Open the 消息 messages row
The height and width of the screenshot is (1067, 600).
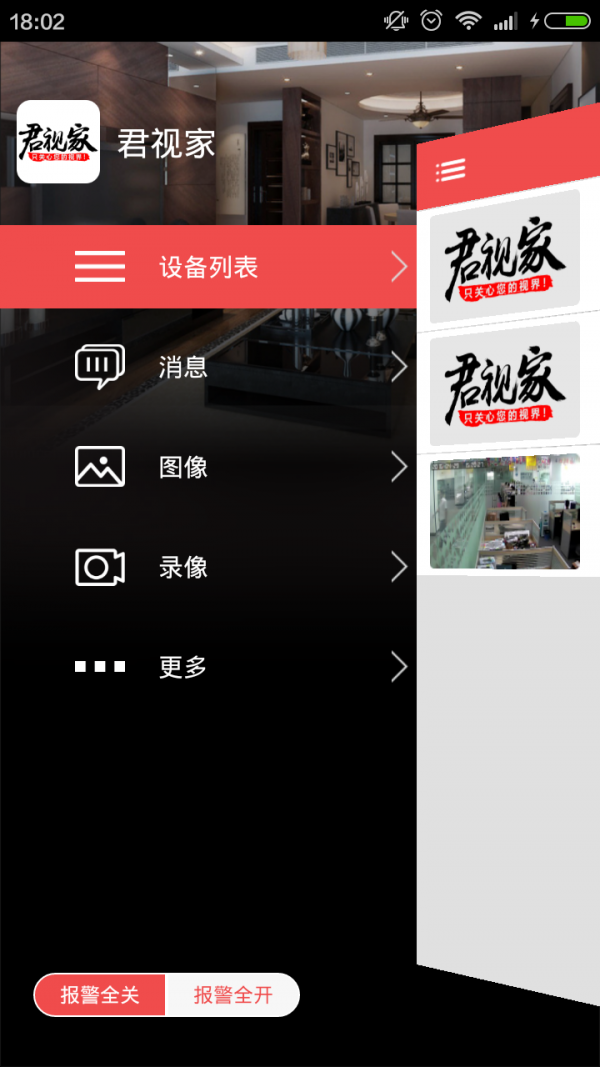pyautogui.click(x=208, y=367)
